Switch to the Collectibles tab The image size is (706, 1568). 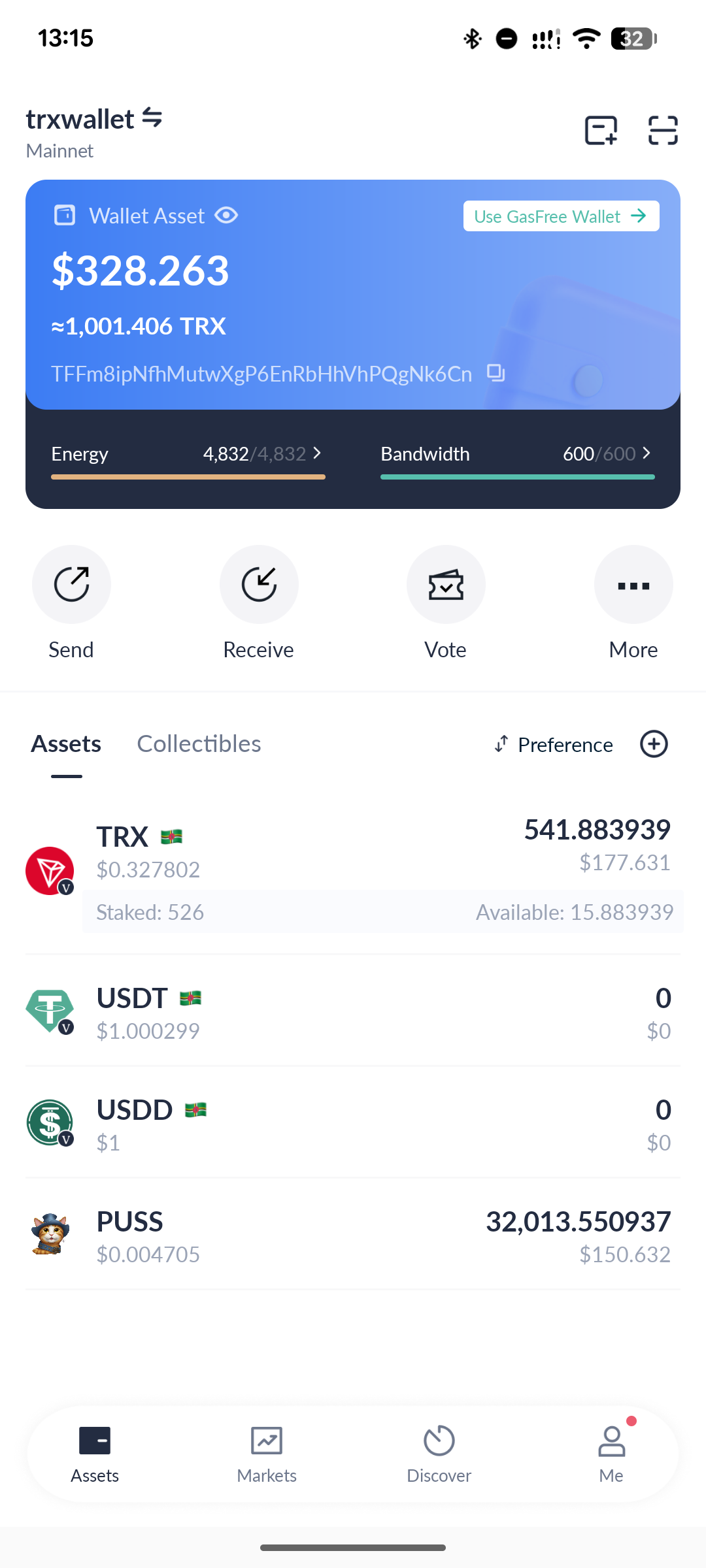click(199, 744)
